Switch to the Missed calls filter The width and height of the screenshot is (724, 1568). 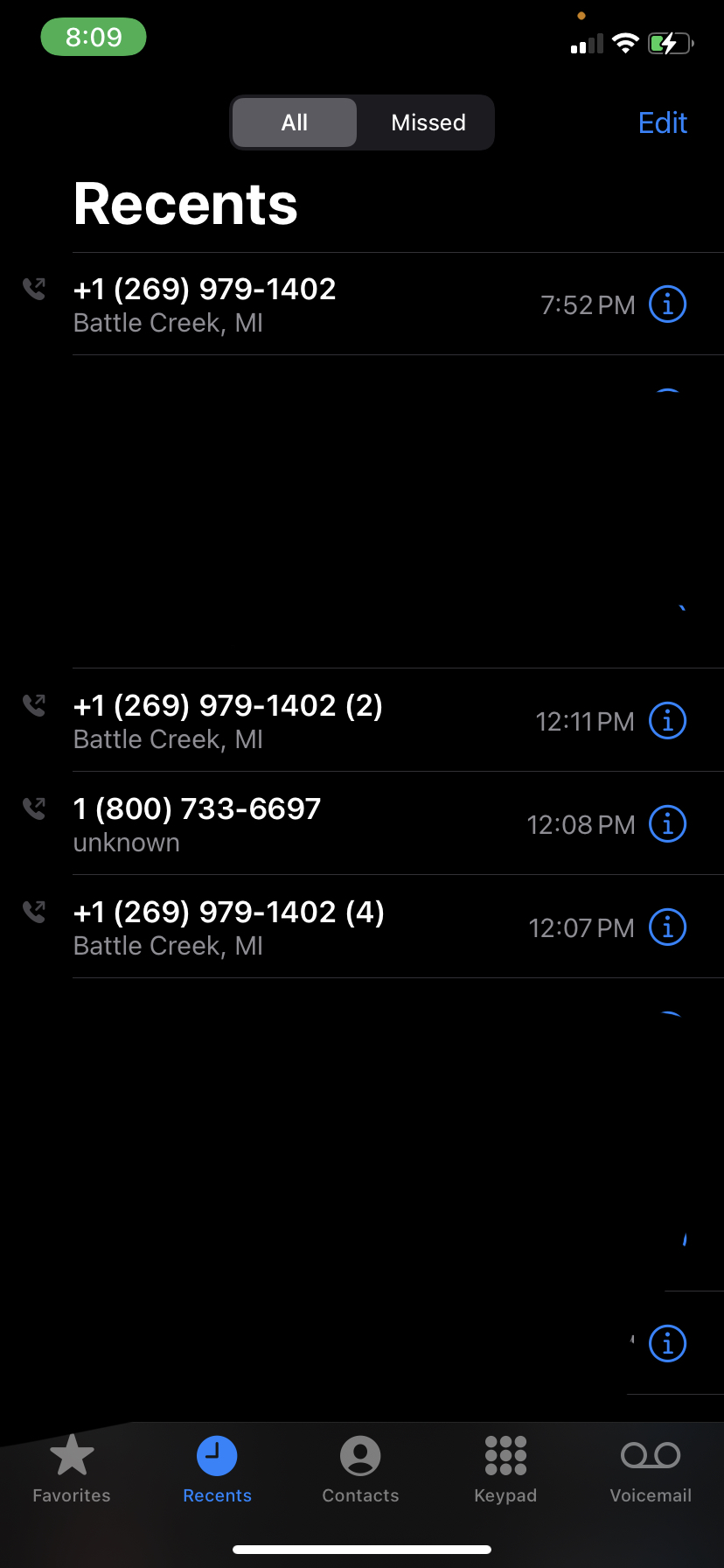428,122
